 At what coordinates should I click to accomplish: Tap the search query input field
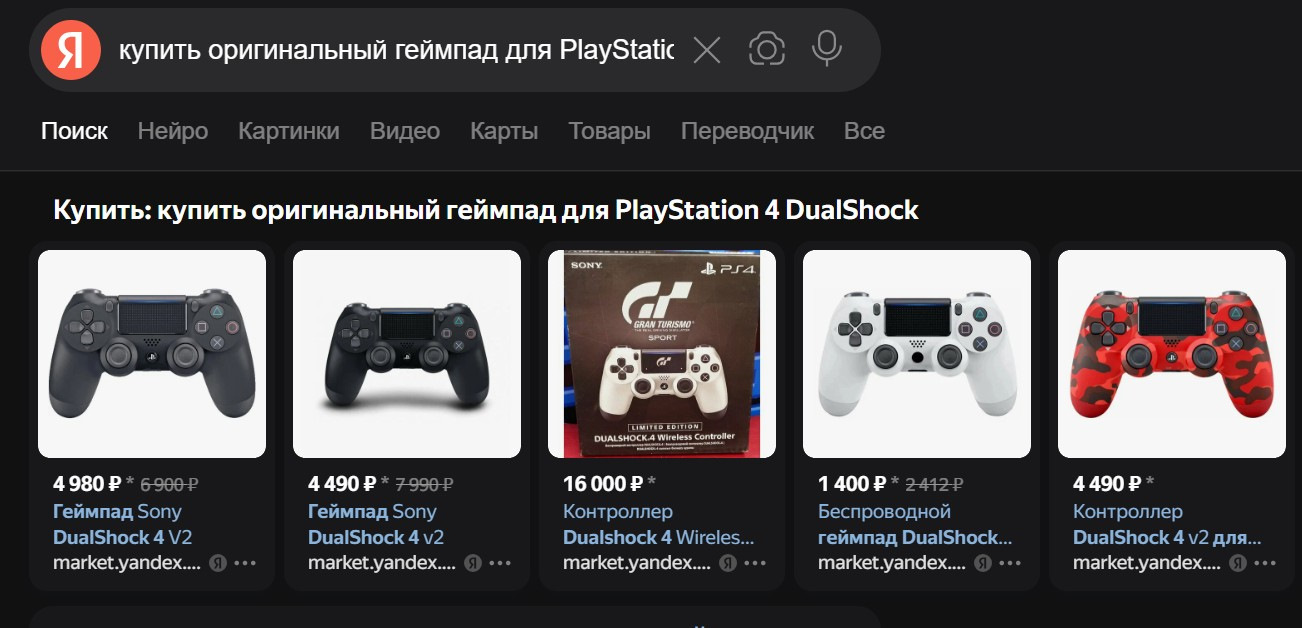(x=395, y=49)
